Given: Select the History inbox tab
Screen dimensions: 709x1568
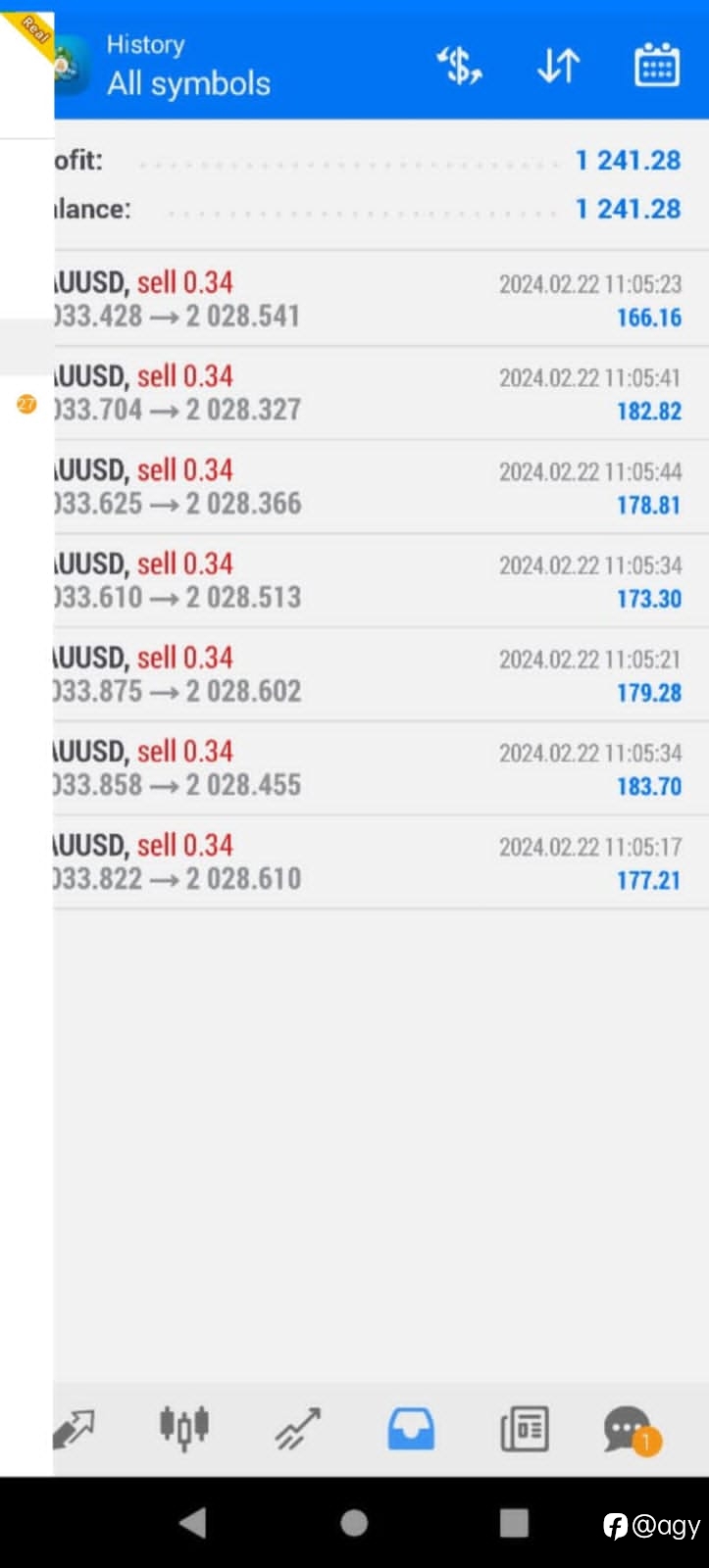Looking at the screenshot, I should tap(411, 1429).
